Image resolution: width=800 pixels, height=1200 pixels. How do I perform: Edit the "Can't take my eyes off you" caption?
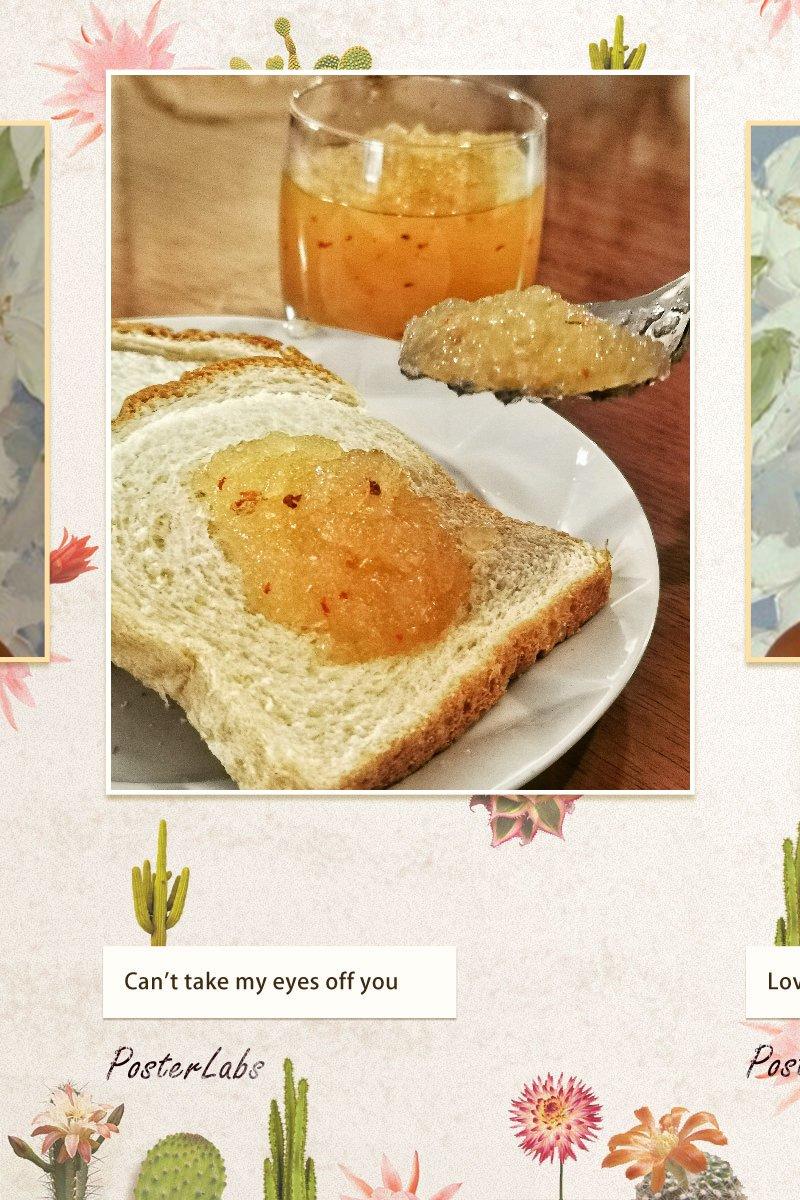(279, 982)
